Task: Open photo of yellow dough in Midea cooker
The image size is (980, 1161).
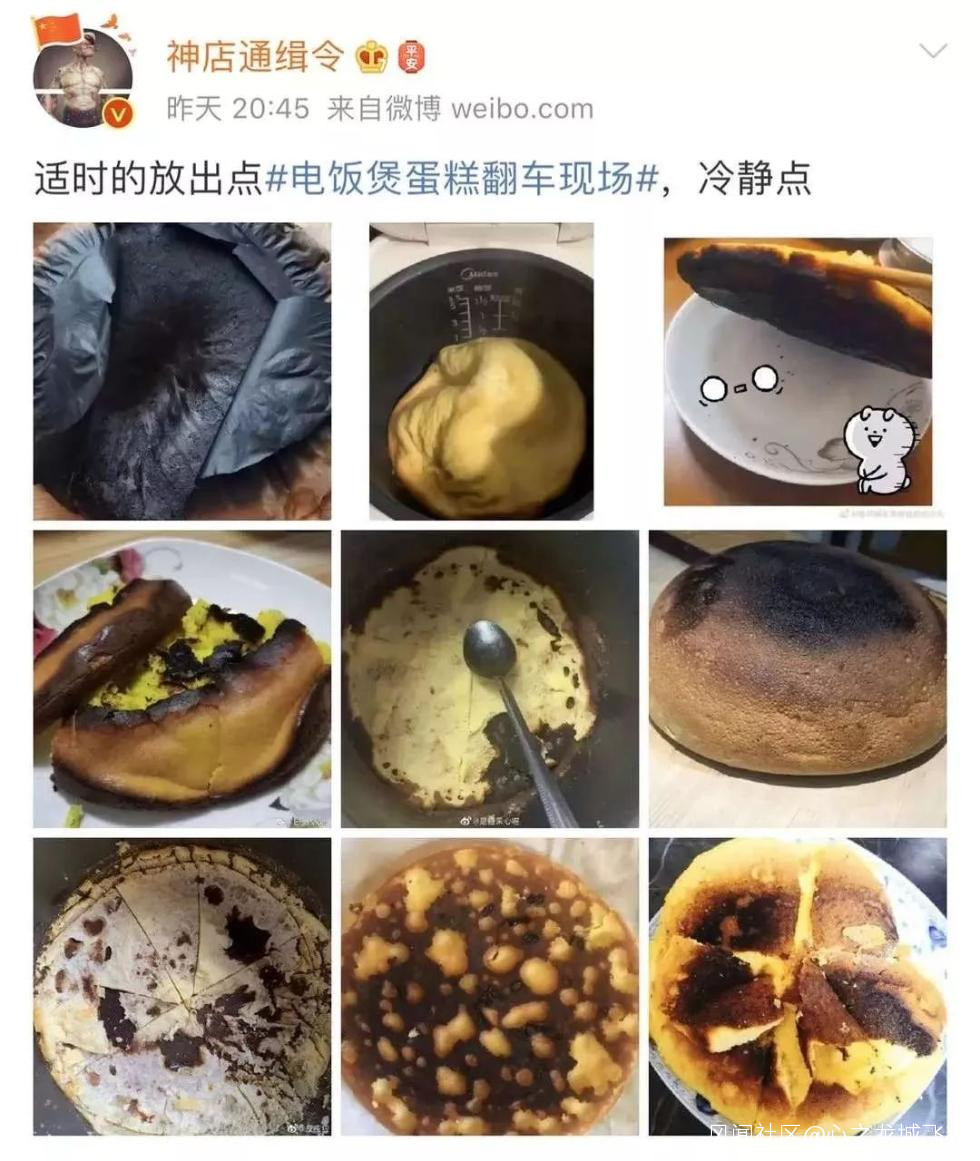Action: pyautogui.click(x=481, y=370)
